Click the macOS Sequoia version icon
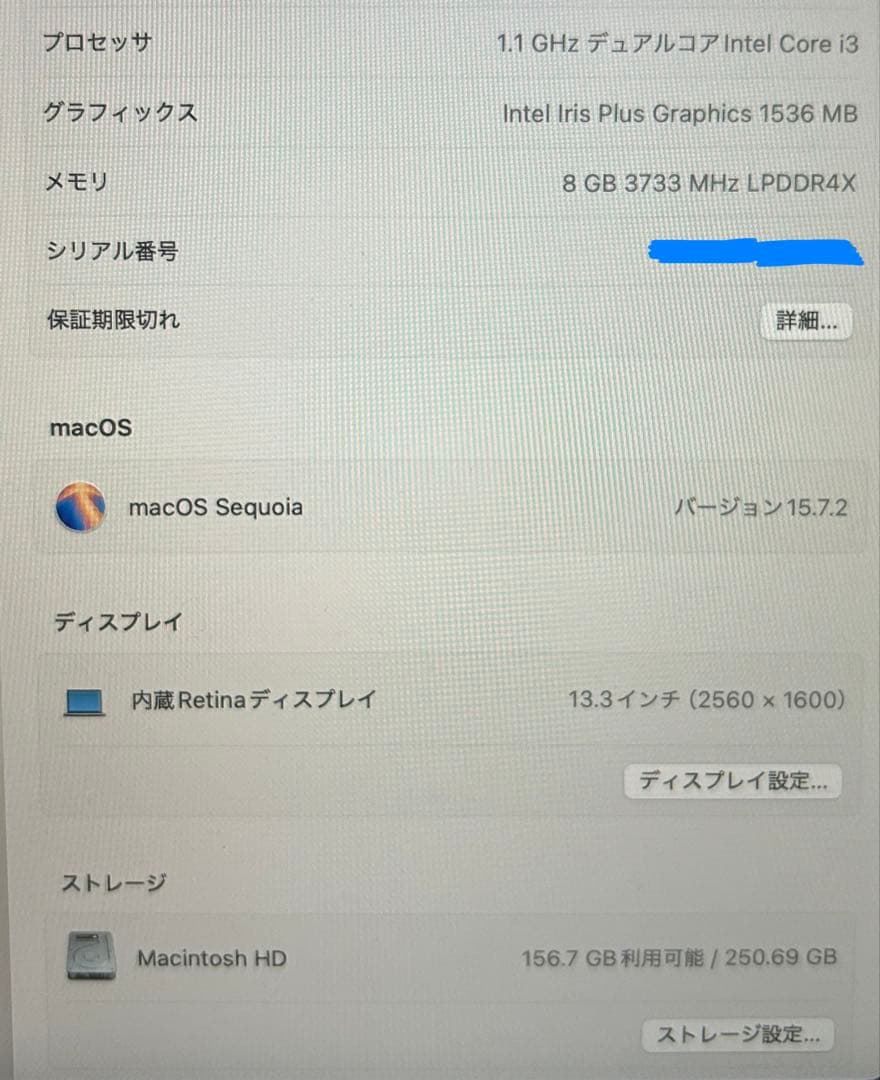This screenshot has height=1080, width=880. click(x=81, y=508)
